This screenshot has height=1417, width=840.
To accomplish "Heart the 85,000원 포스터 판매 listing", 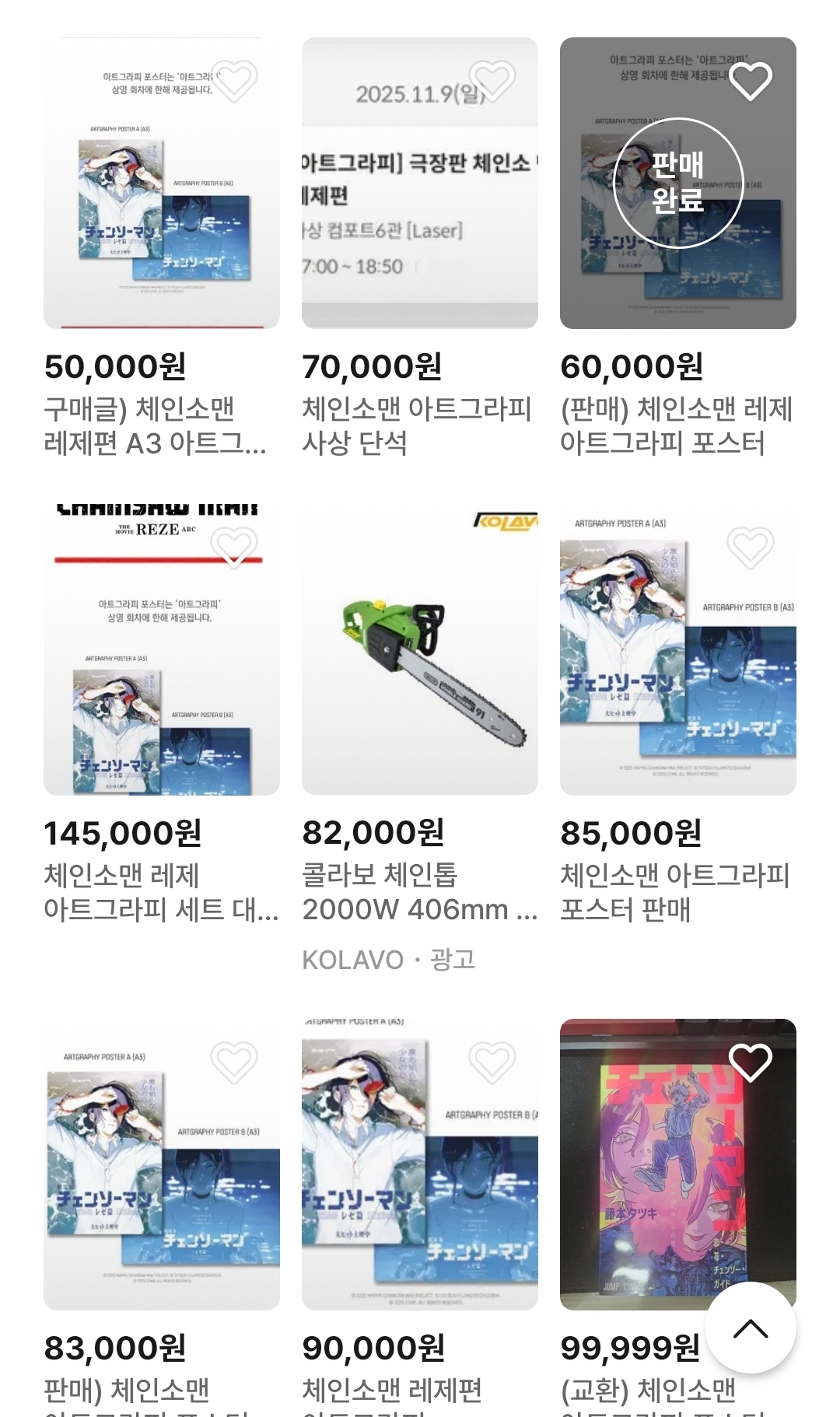I will click(751, 547).
